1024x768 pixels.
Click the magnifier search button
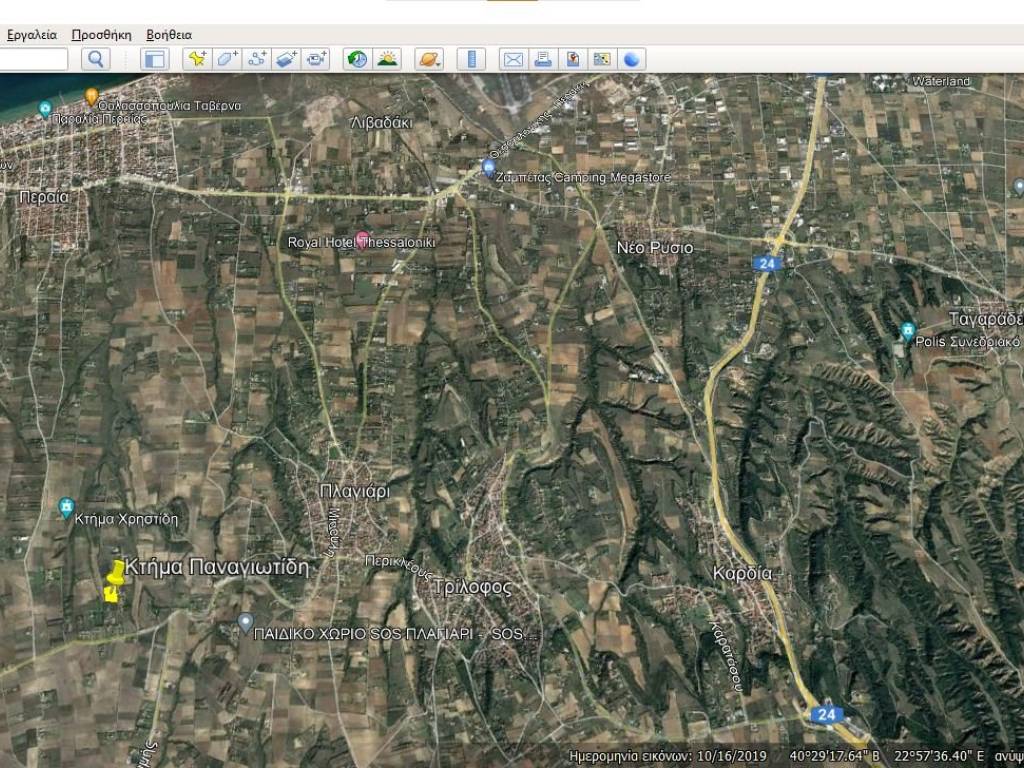point(95,59)
